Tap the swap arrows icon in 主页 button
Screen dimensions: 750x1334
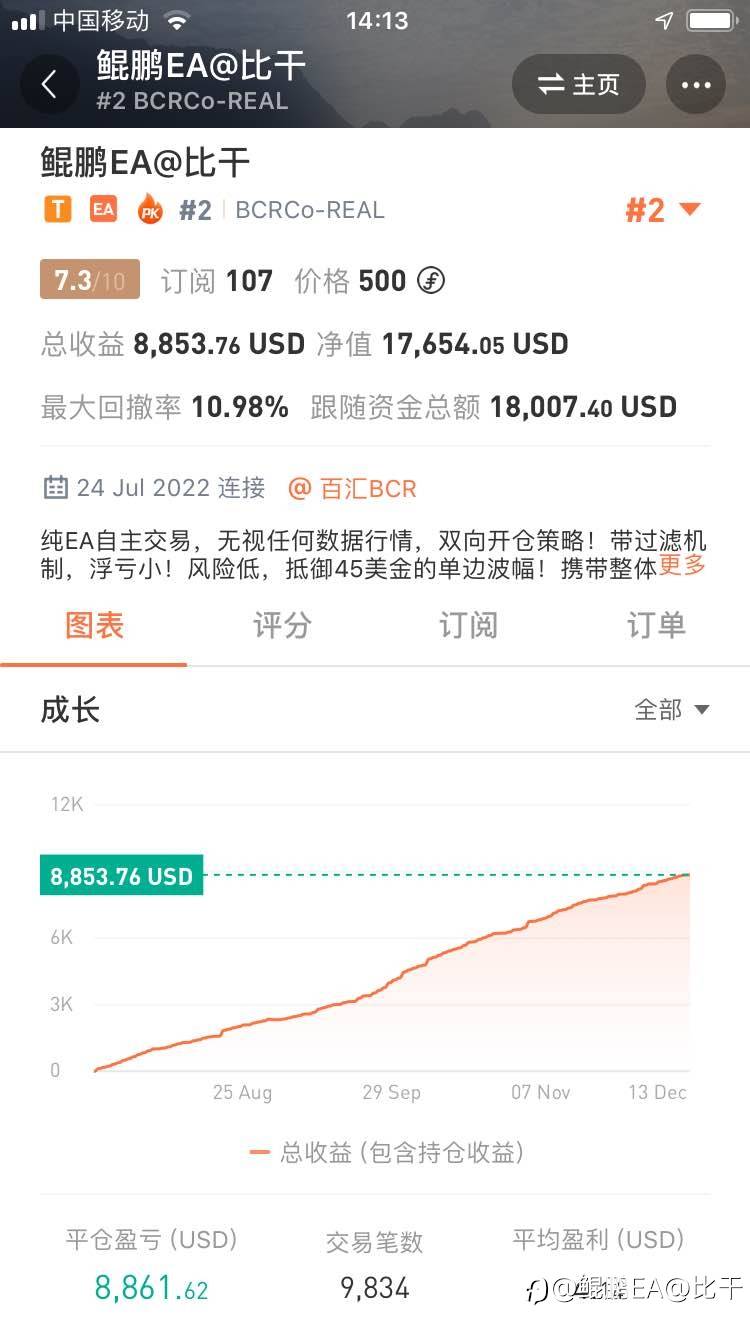click(547, 85)
